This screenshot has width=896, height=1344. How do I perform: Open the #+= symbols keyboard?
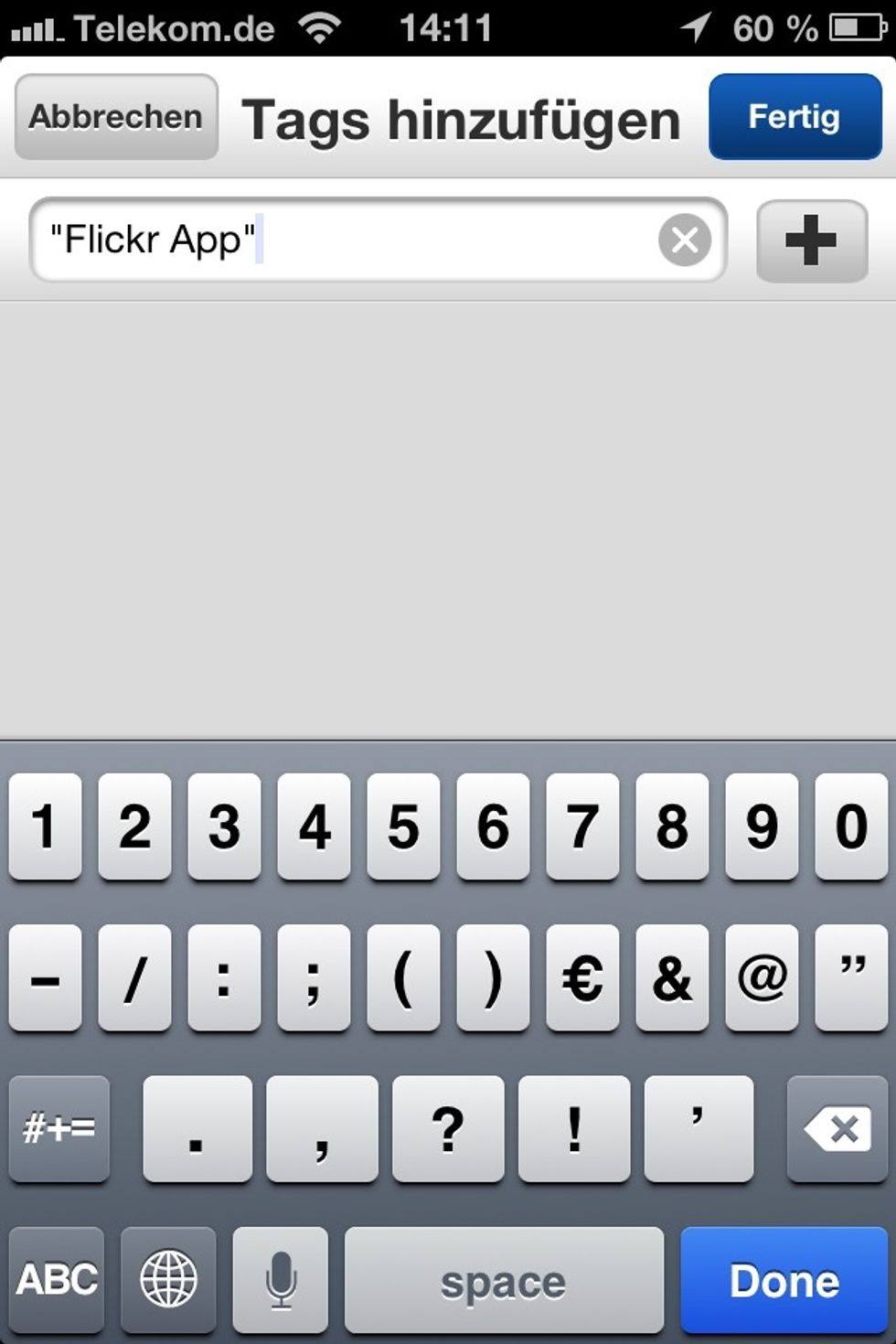click(x=59, y=1129)
